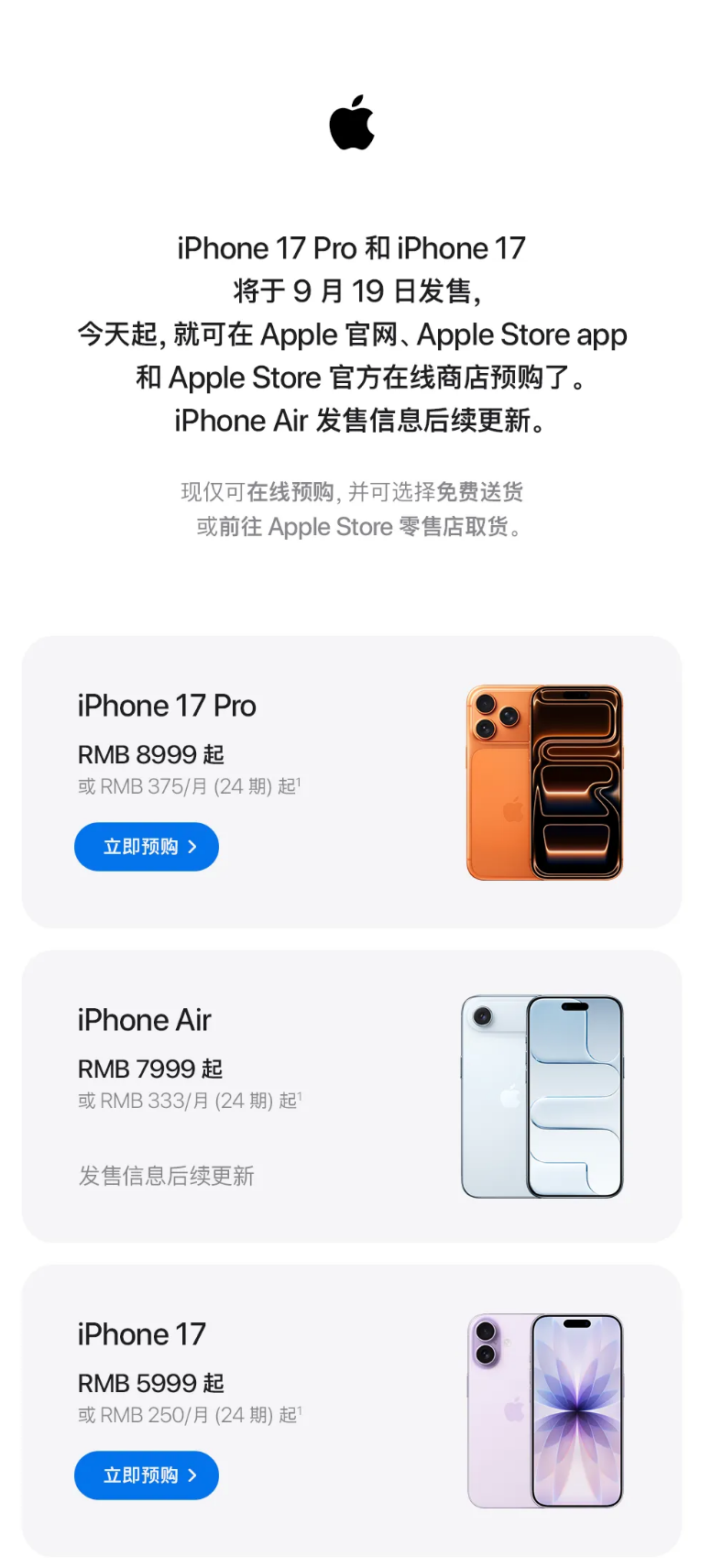Tap 立即预购 under iPhone 17

coord(146,1475)
